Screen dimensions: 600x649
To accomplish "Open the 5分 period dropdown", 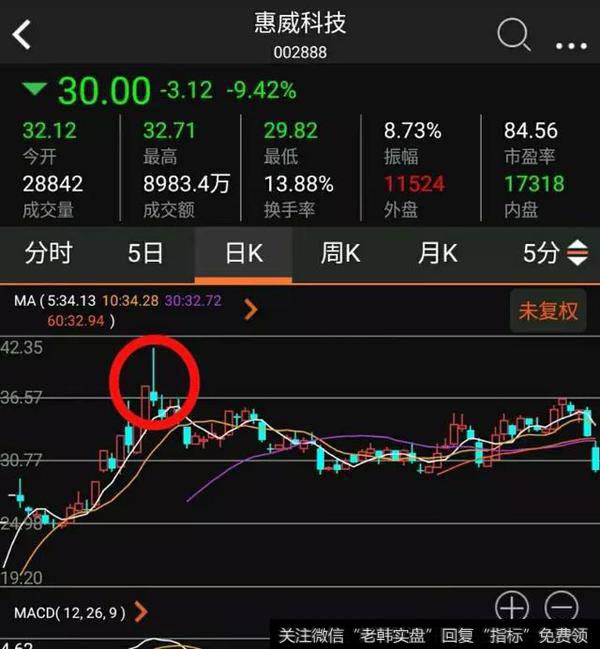I will (x=554, y=253).
